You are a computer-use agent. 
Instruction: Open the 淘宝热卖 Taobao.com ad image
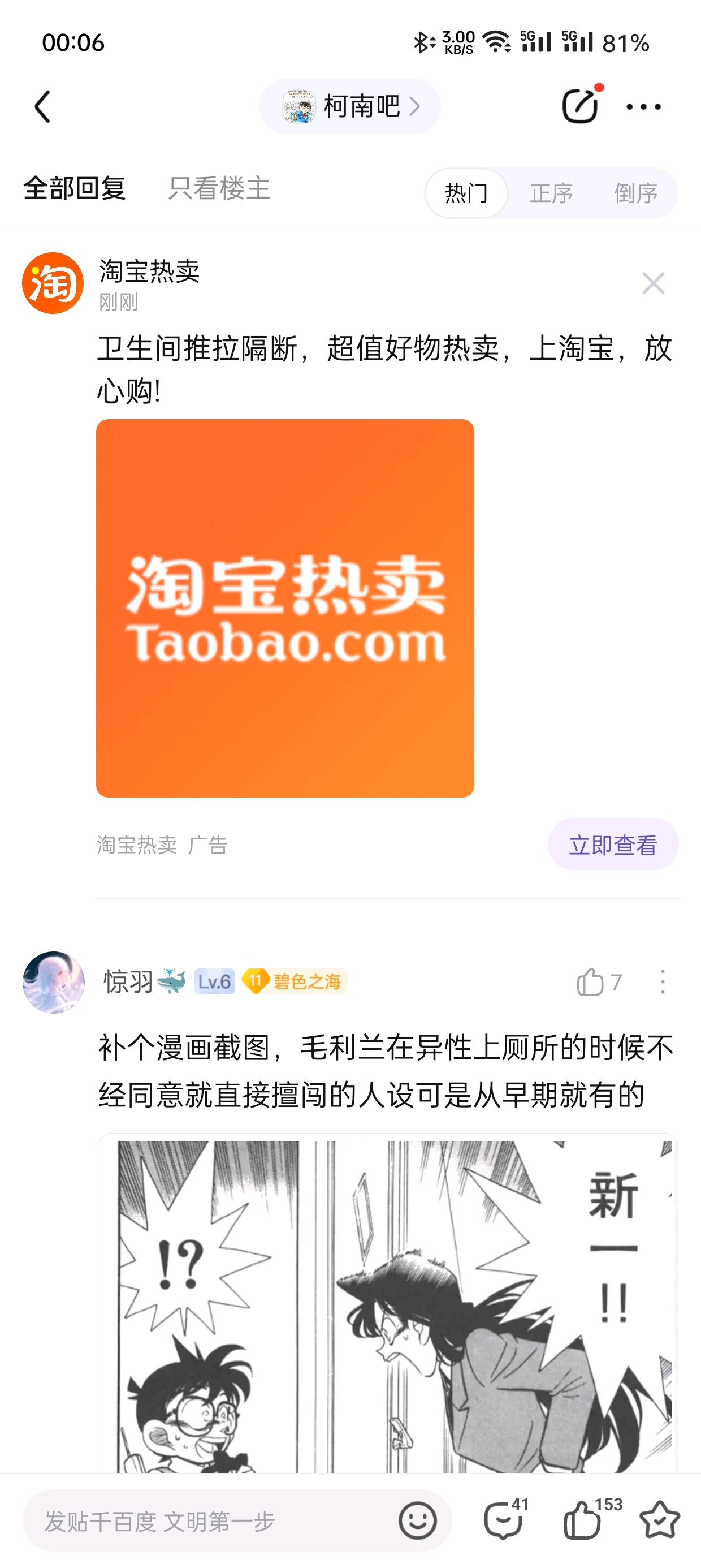point(285,608)
